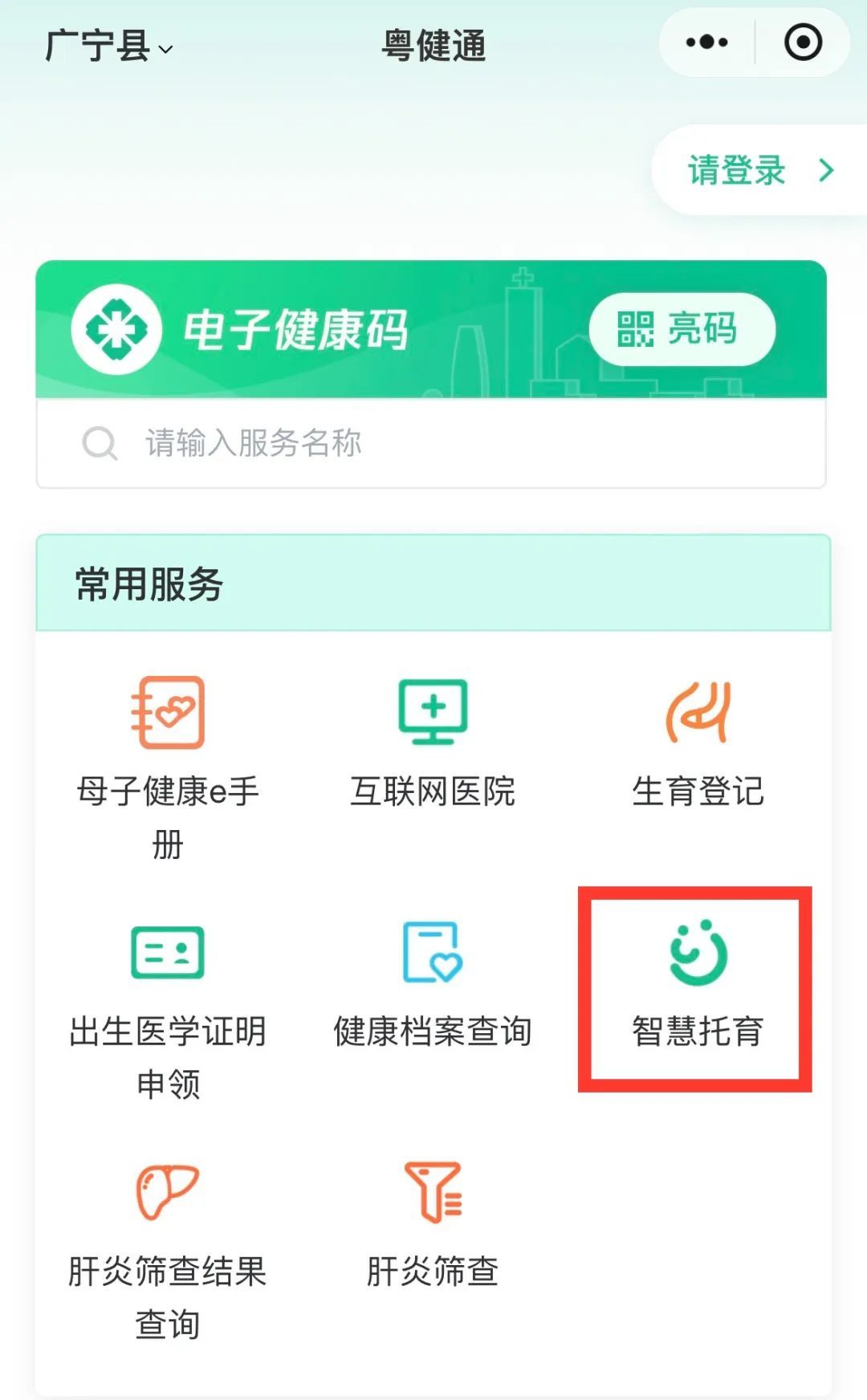Image resolution: width=867 pixels, height=1400 pixels.
Task: Open the 广宁县 region dropdown
Action: click(x=108, y=46)
